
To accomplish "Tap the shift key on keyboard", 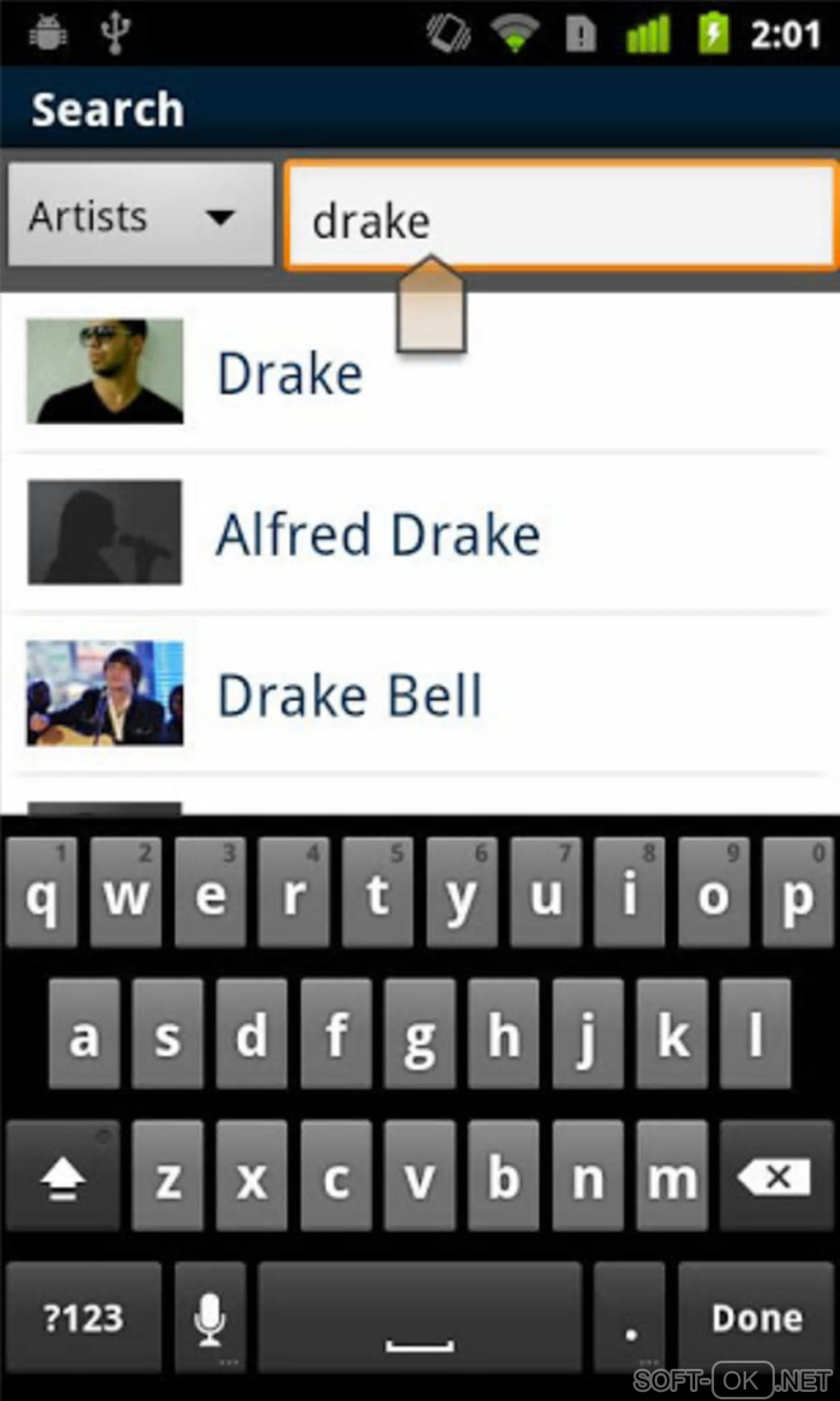I will [x=63, y=1176].
